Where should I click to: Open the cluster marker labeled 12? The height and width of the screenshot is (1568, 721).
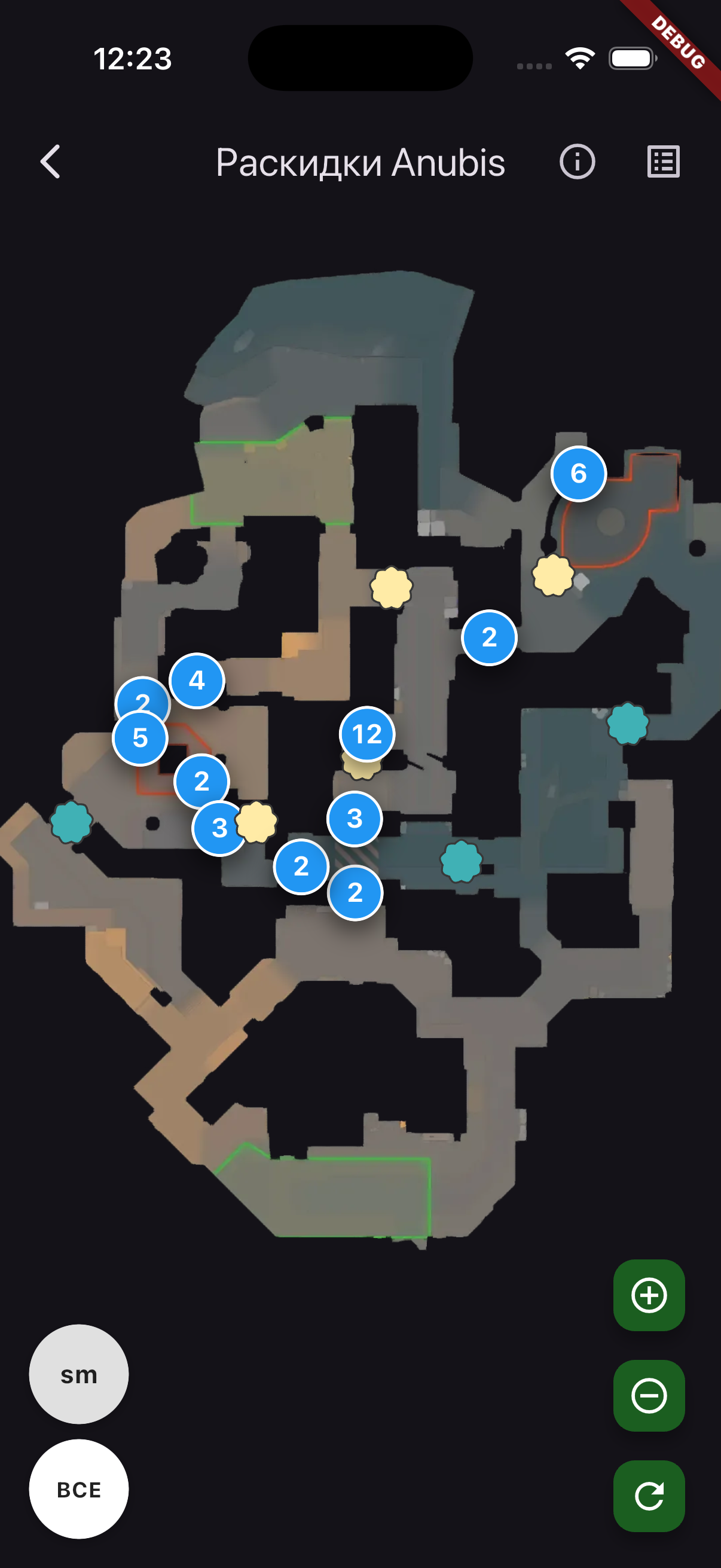(x=367, y=734)
